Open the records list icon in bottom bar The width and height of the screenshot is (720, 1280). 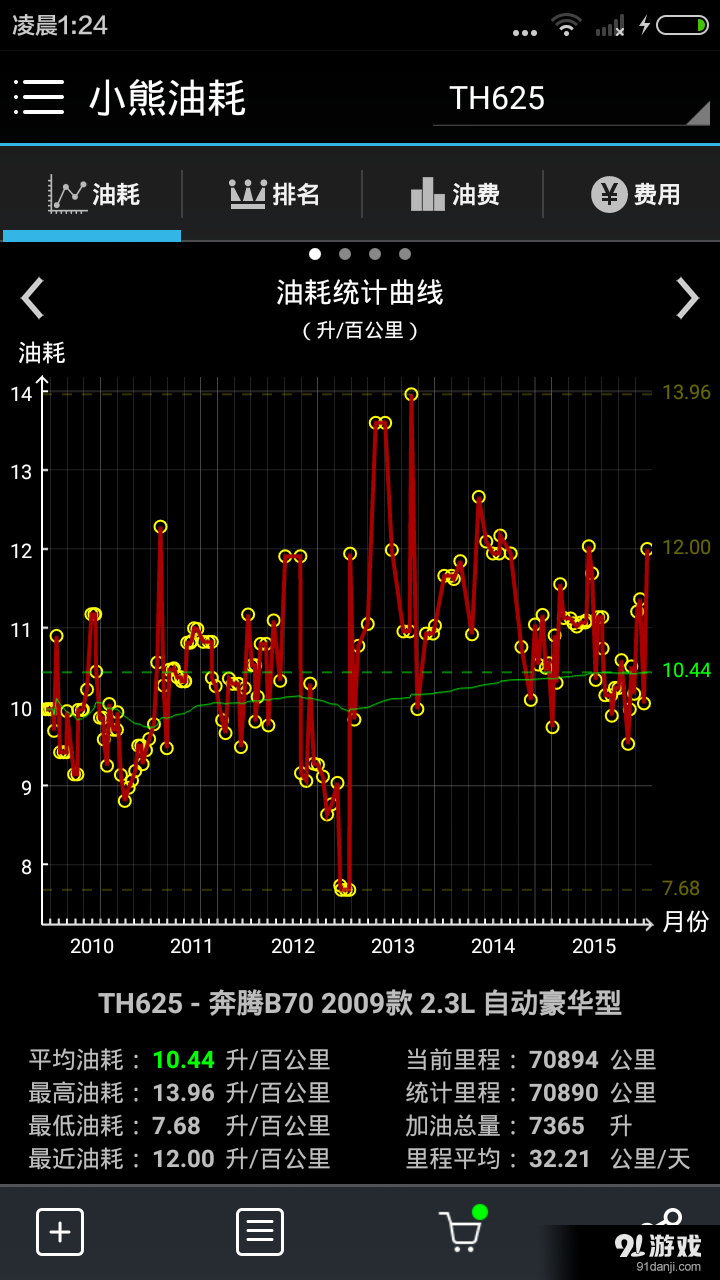coord(260,1232)
